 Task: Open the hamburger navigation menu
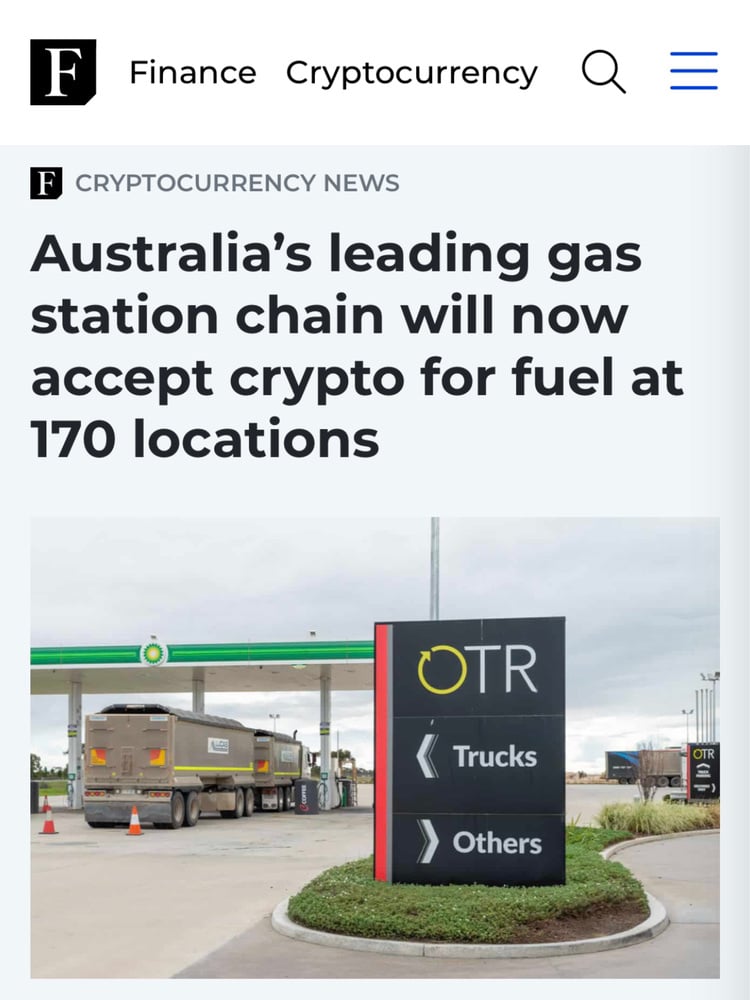[693, 72]
